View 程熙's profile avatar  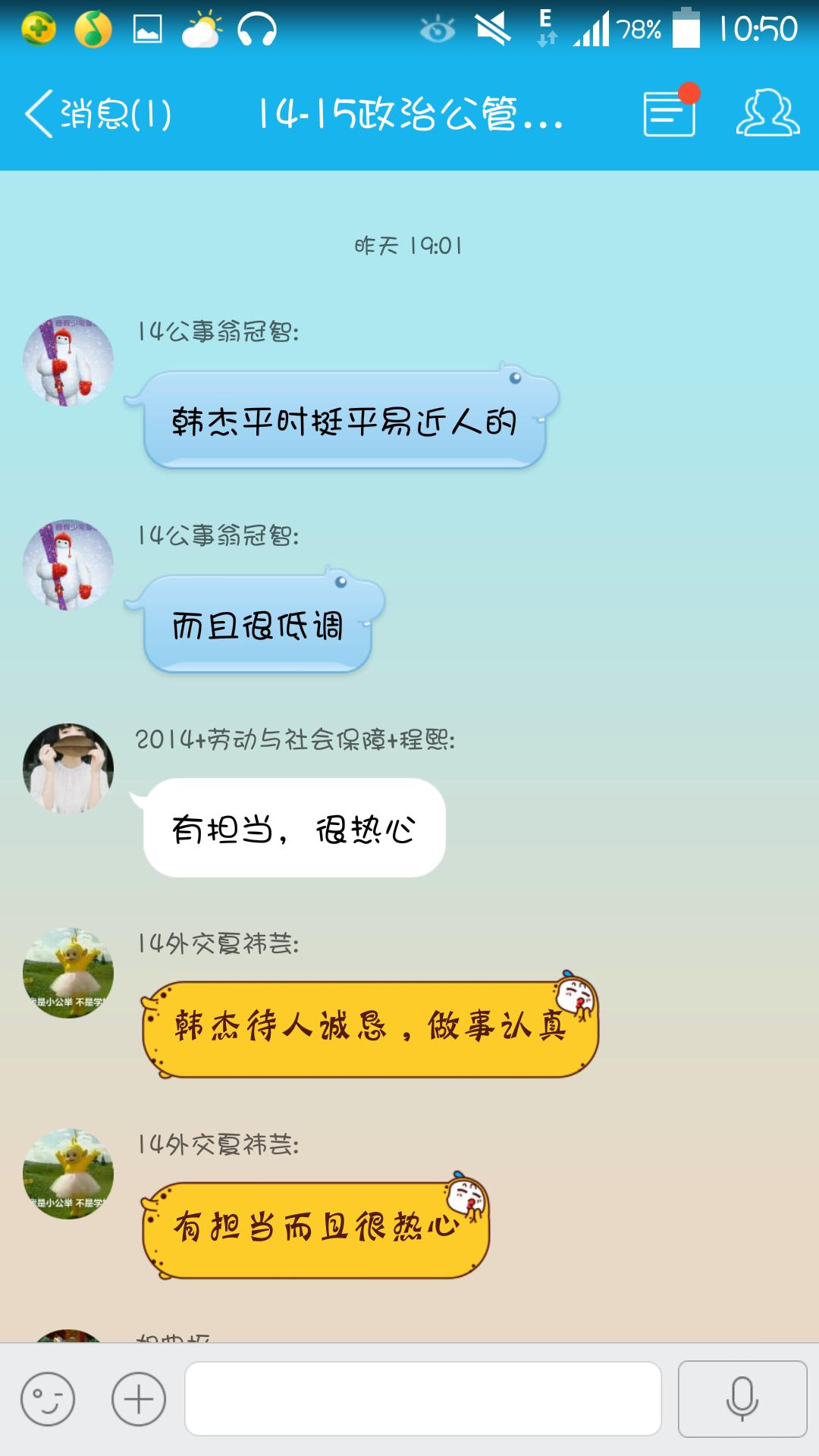(68, 768)
